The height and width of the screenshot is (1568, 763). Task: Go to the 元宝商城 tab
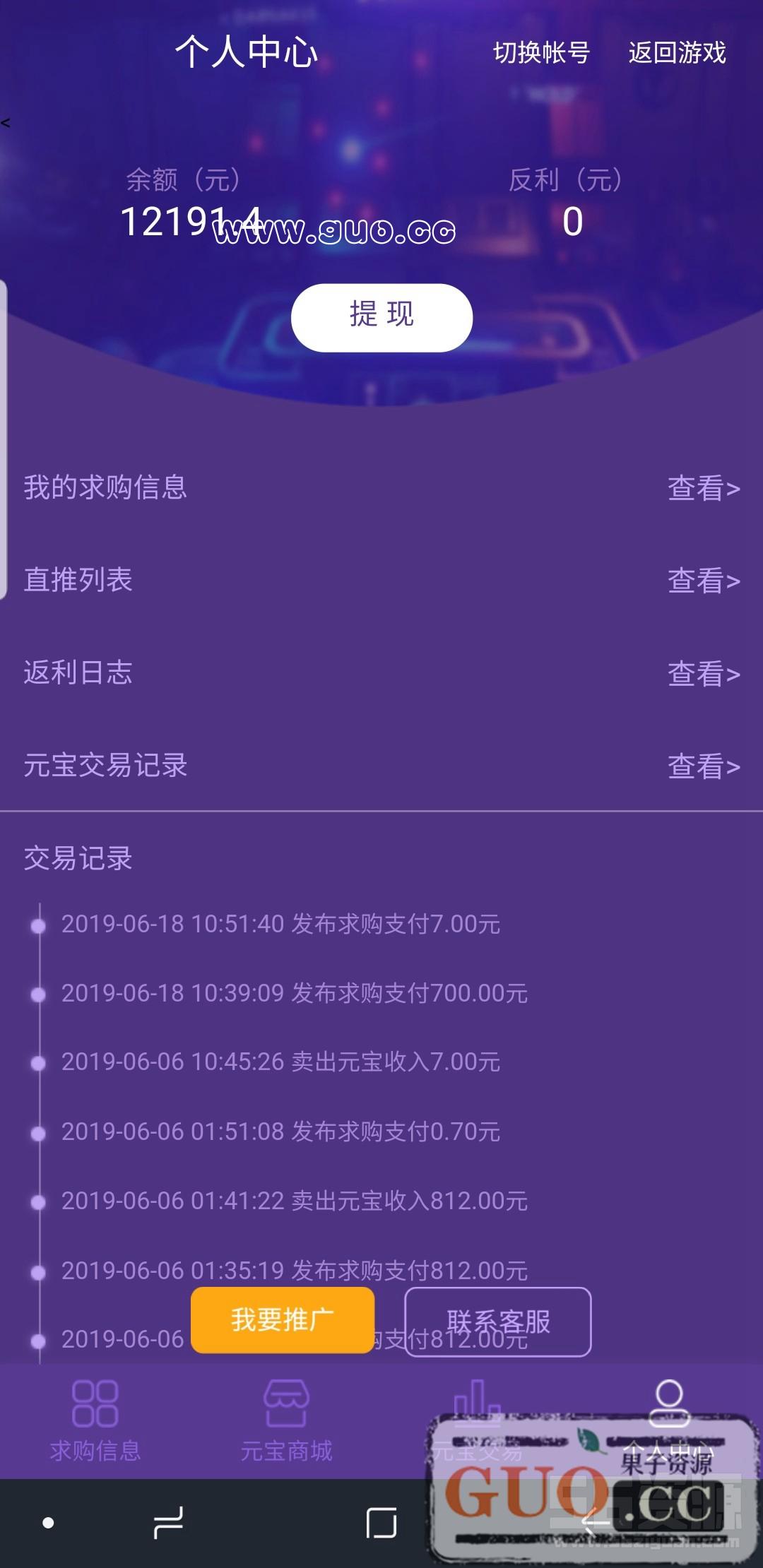click(286, 1420)
